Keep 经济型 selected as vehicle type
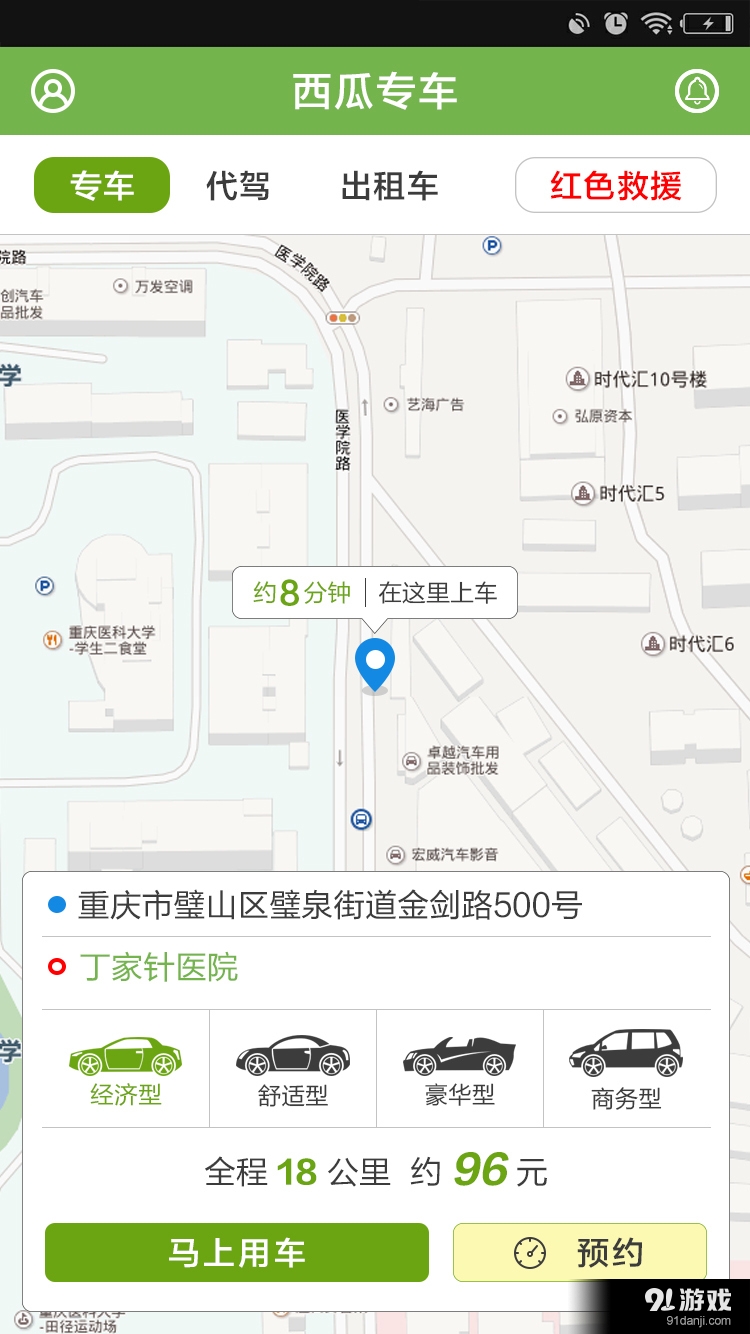The height and width of the screenshot is (1334, 750). pos(125,1068)
